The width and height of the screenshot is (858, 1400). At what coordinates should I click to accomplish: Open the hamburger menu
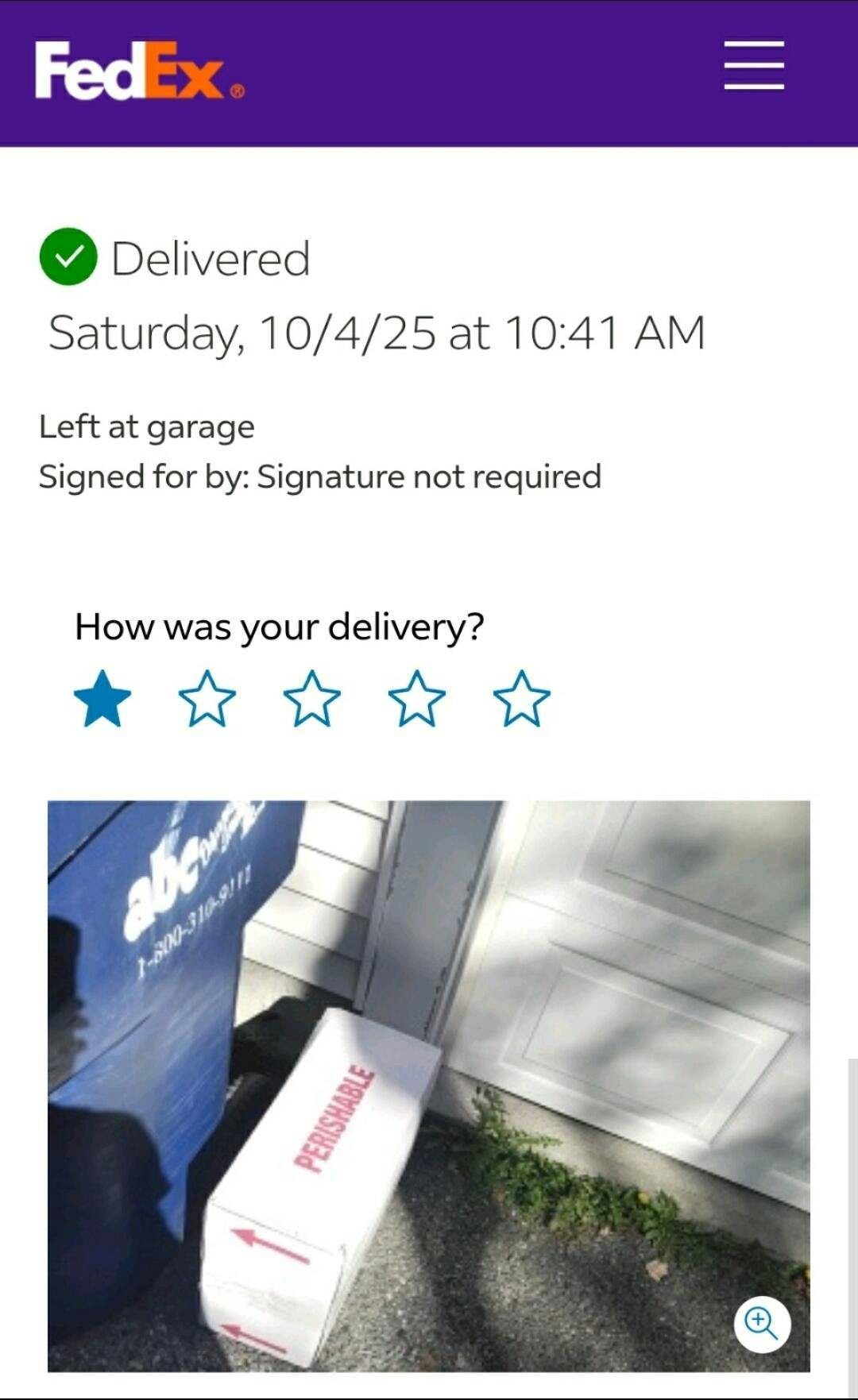[754, 66]
